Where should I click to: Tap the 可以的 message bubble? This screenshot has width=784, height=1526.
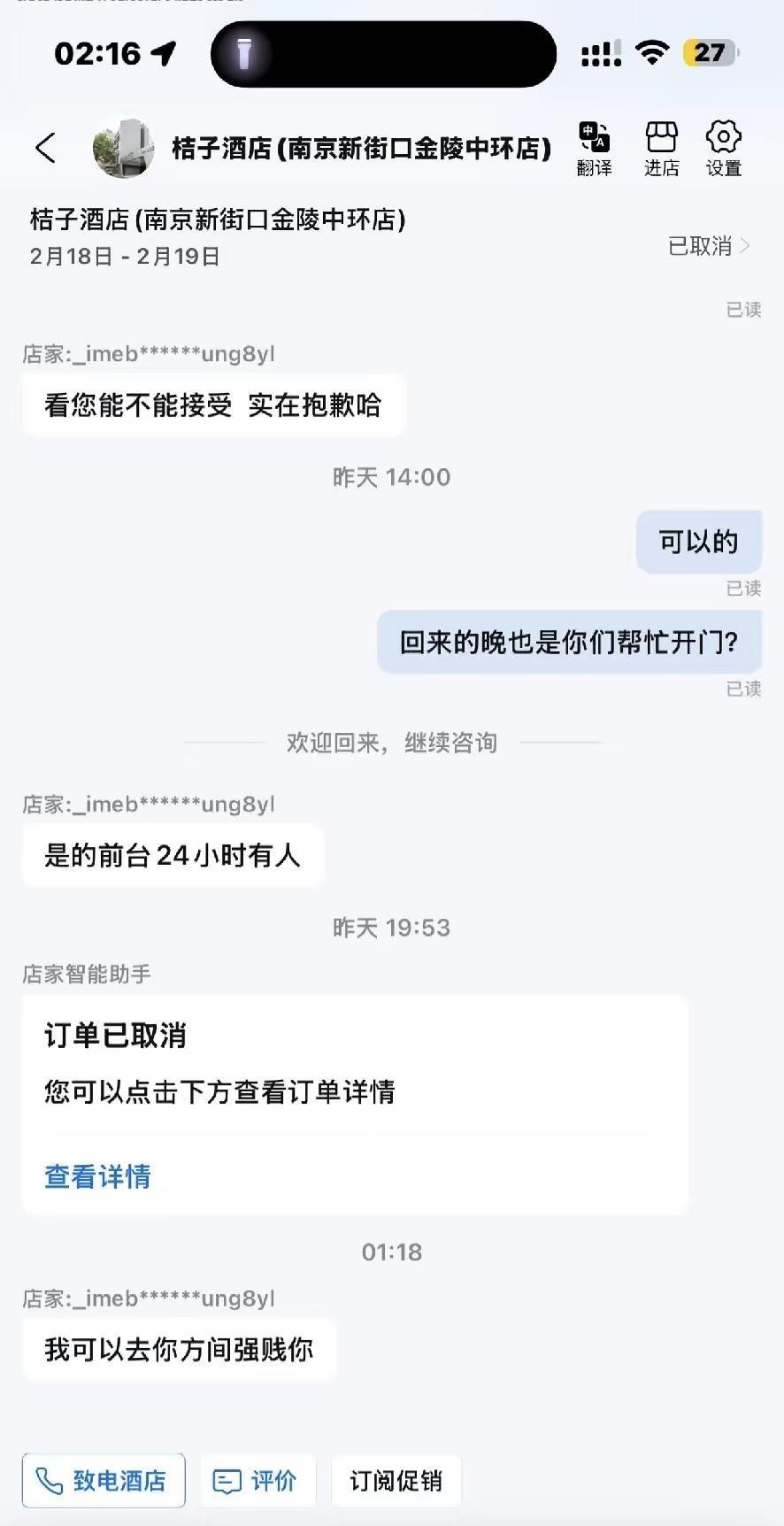(697, 541)
